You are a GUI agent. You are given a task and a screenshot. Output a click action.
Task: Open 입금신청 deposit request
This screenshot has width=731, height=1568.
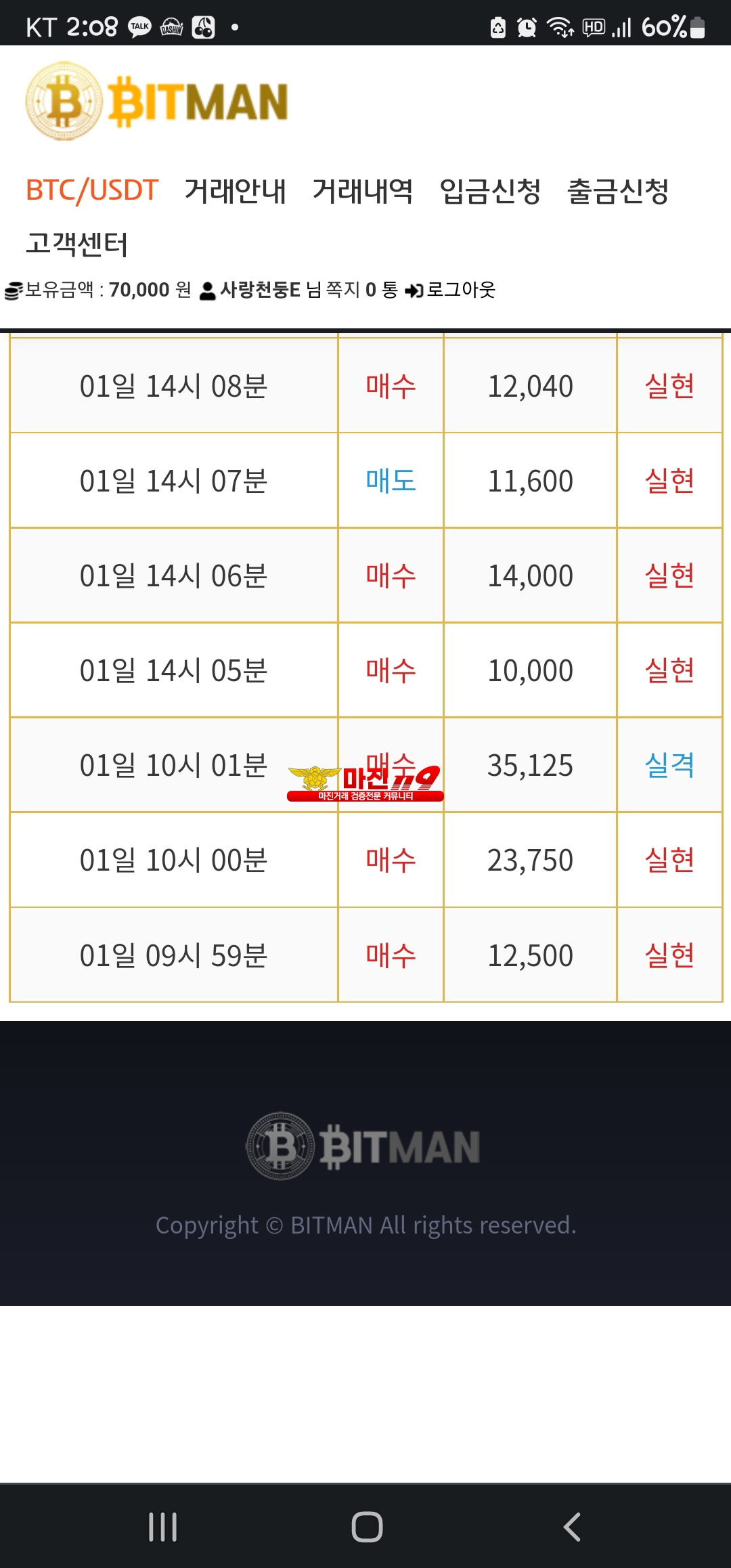coord(491,190)
